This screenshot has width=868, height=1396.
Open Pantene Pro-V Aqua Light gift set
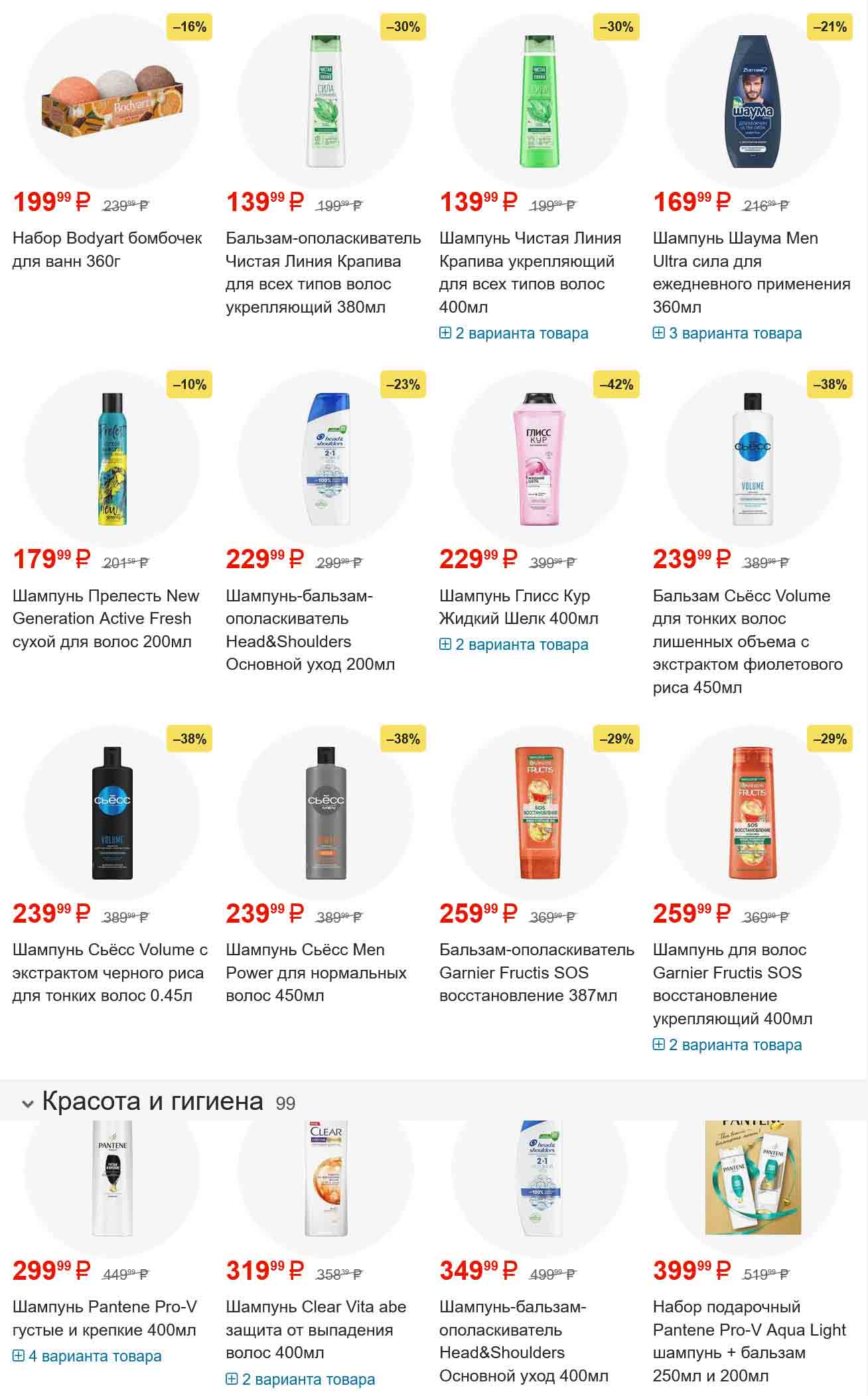(749, 1341)
